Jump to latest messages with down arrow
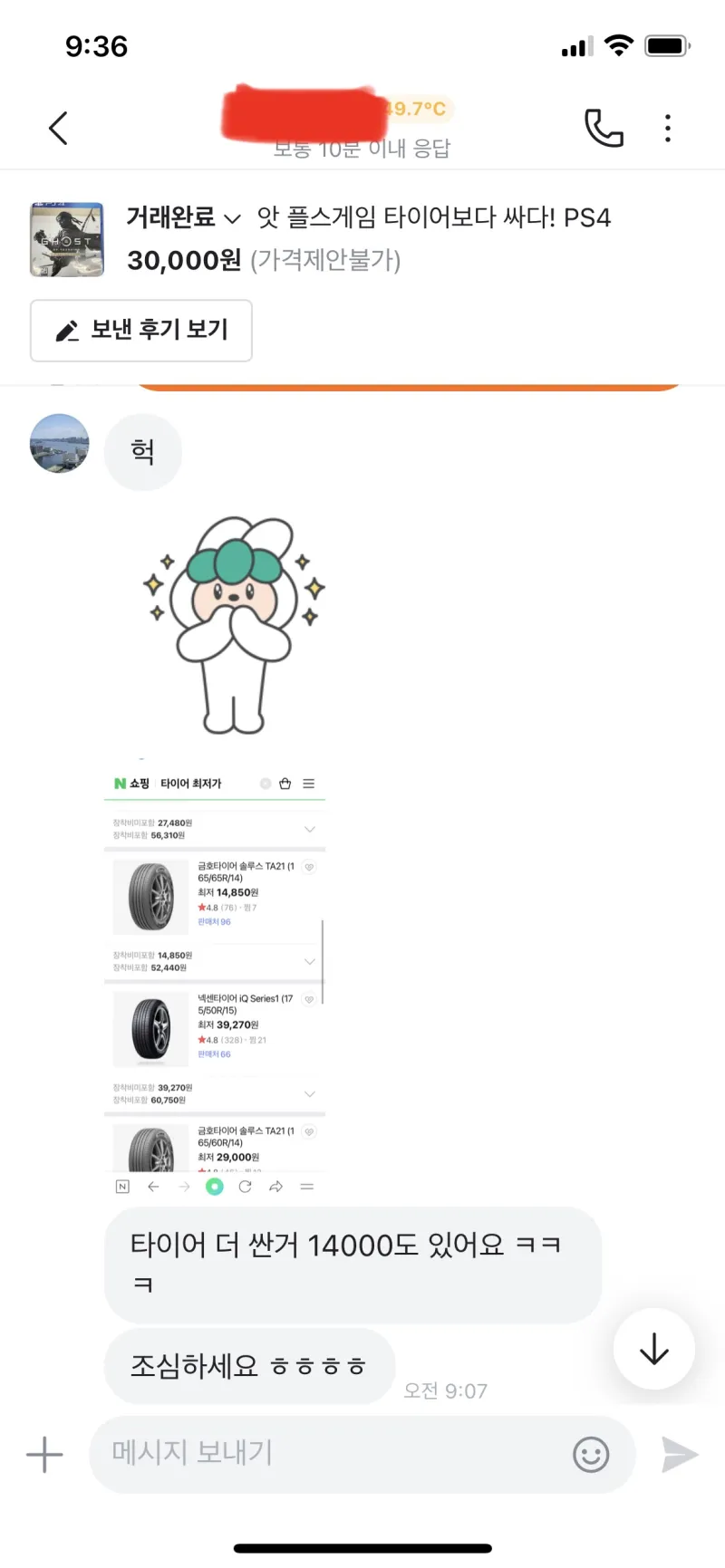Viewport: 725px width, 1568px height. [x=653, y=1349]
